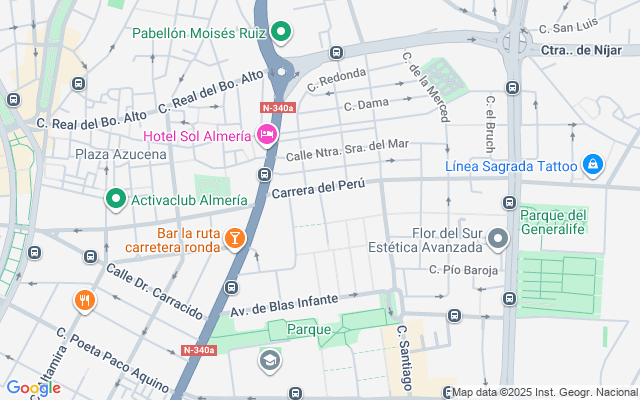
Task: Open Flor del Sur Estética Avanzada pin
Action: (498, 239)
